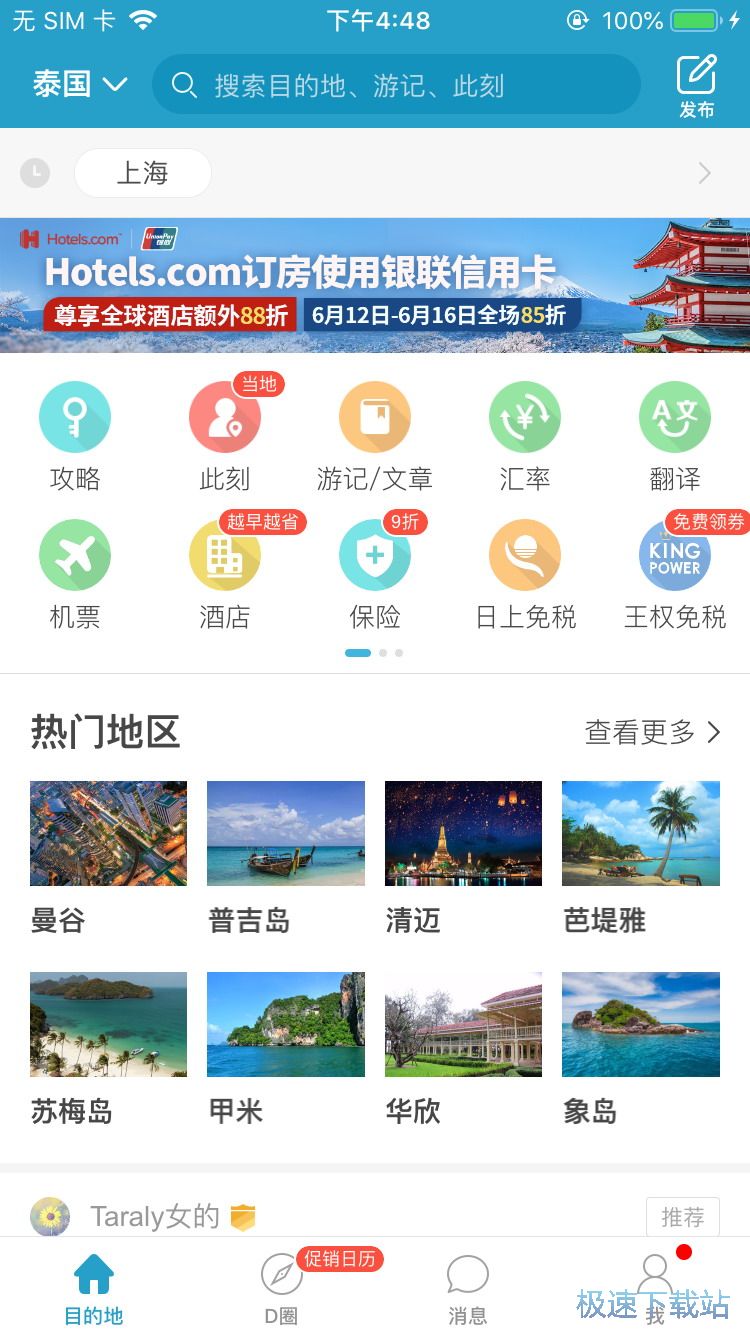The height and width of the screenshot is (1334, 750).
Task: Open the 消息 messages tab
Action: [x=467, y=1290]
